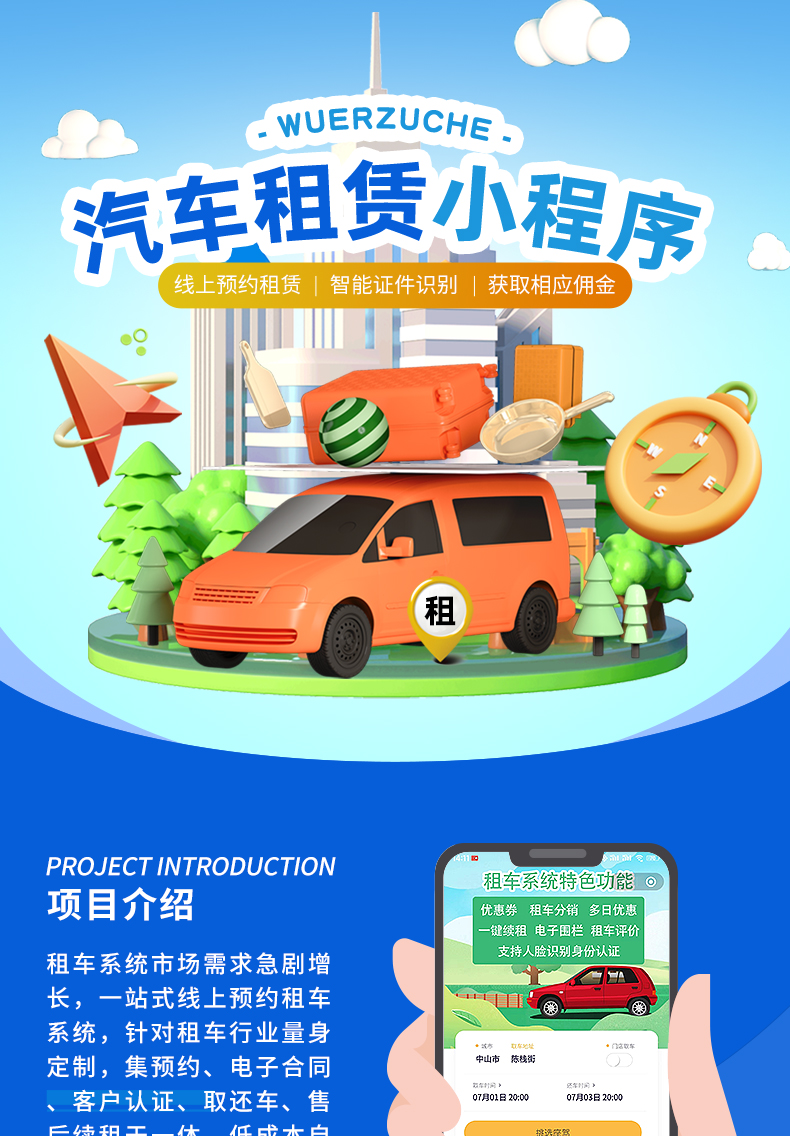The width and height of the screenshot is (790, 1136).
Task: Click the red recording indicator next to 14:11
Action: tap(474, 857)
